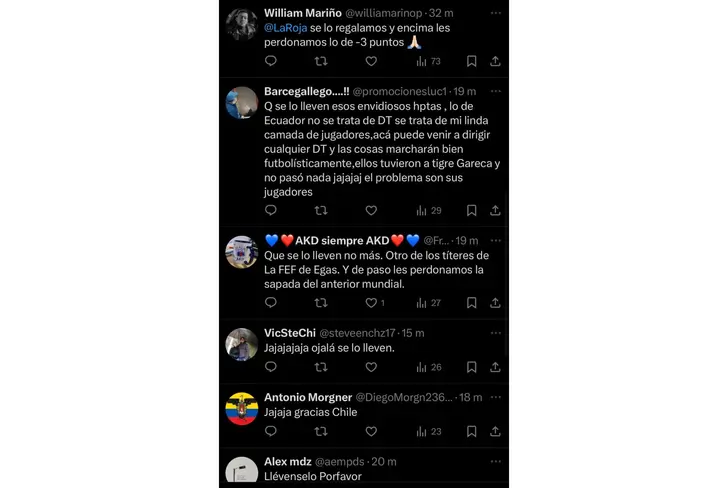Open Barcegallego's profile picture
This screenshot has width=728, height=488.
[242, 102]
